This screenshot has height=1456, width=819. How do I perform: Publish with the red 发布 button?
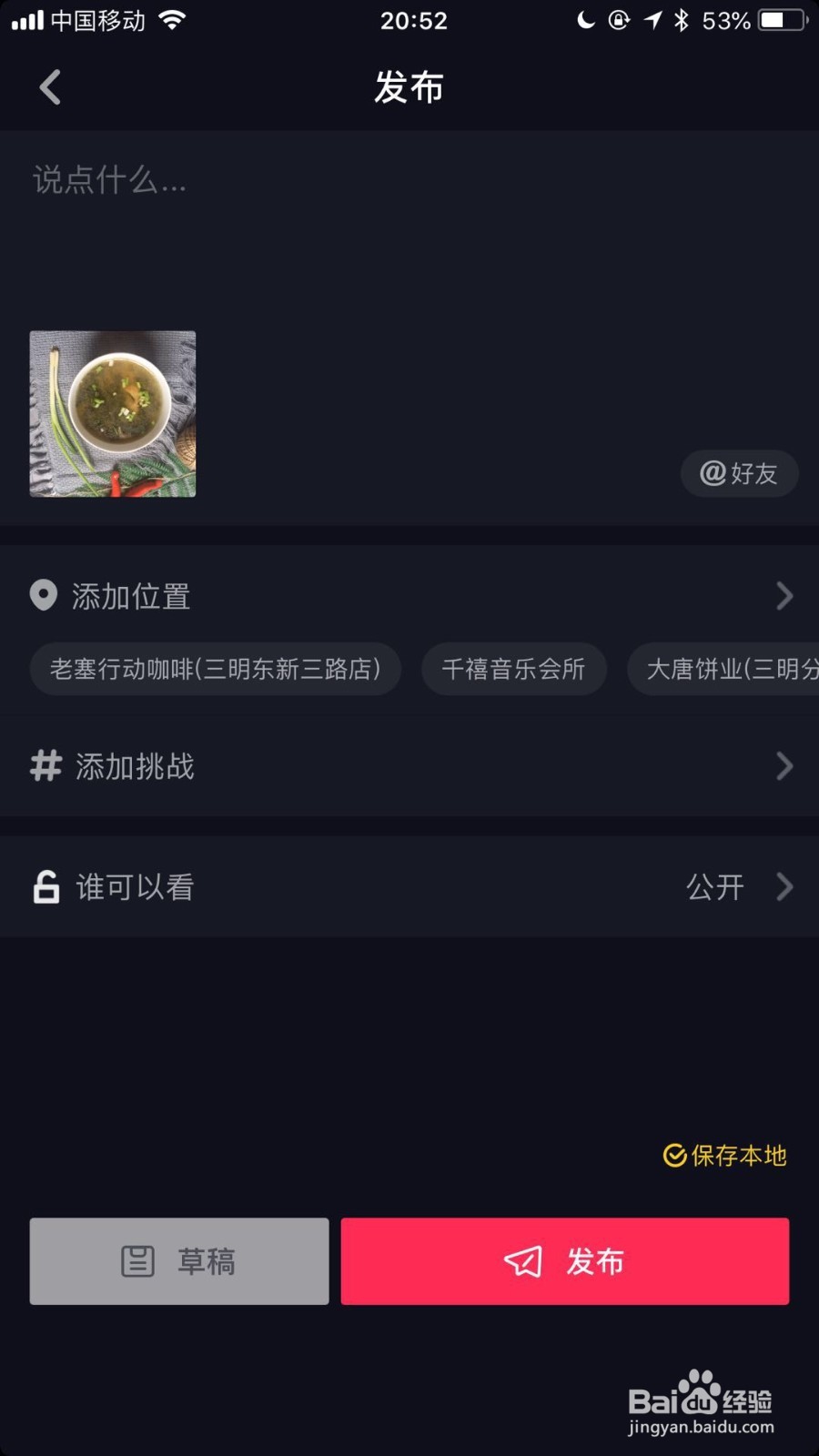[564, 1261]
